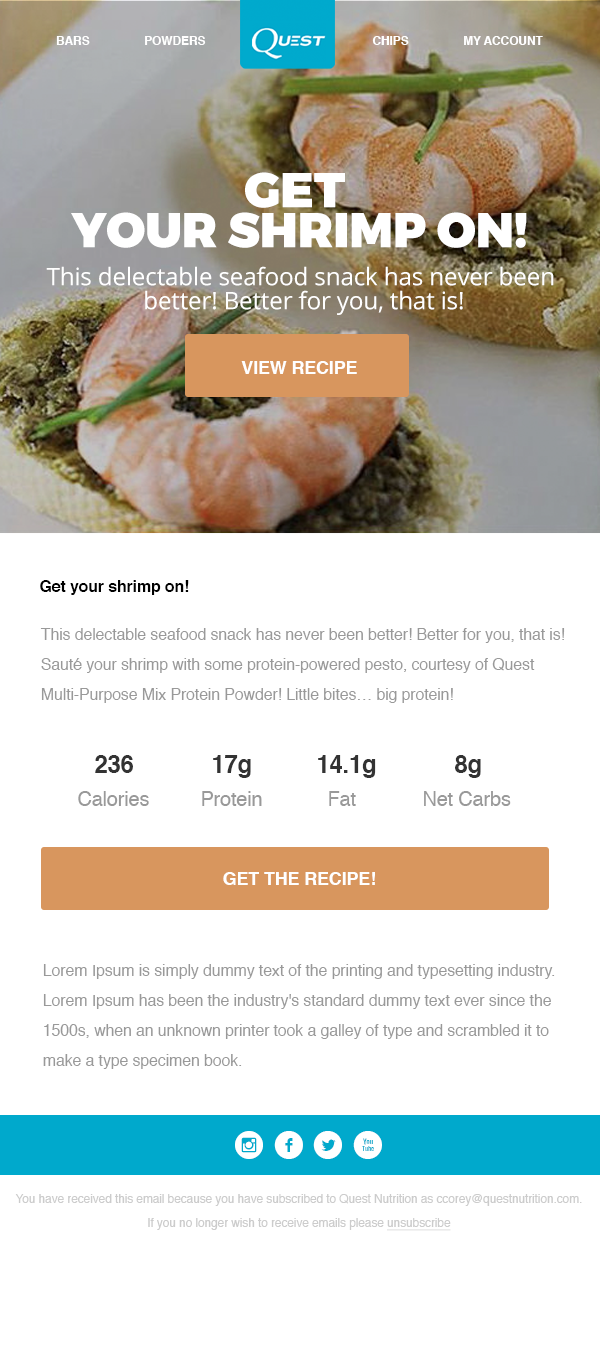Open My Account
The height and width of the screenshot is (1348, 600).
(x=502, y=41)
